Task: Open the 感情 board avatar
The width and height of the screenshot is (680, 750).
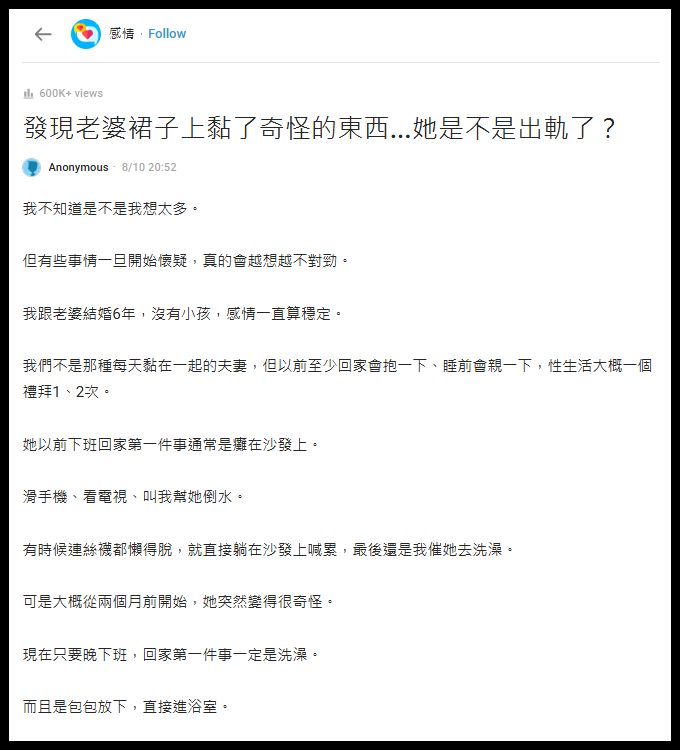Action: pos(86,34)
